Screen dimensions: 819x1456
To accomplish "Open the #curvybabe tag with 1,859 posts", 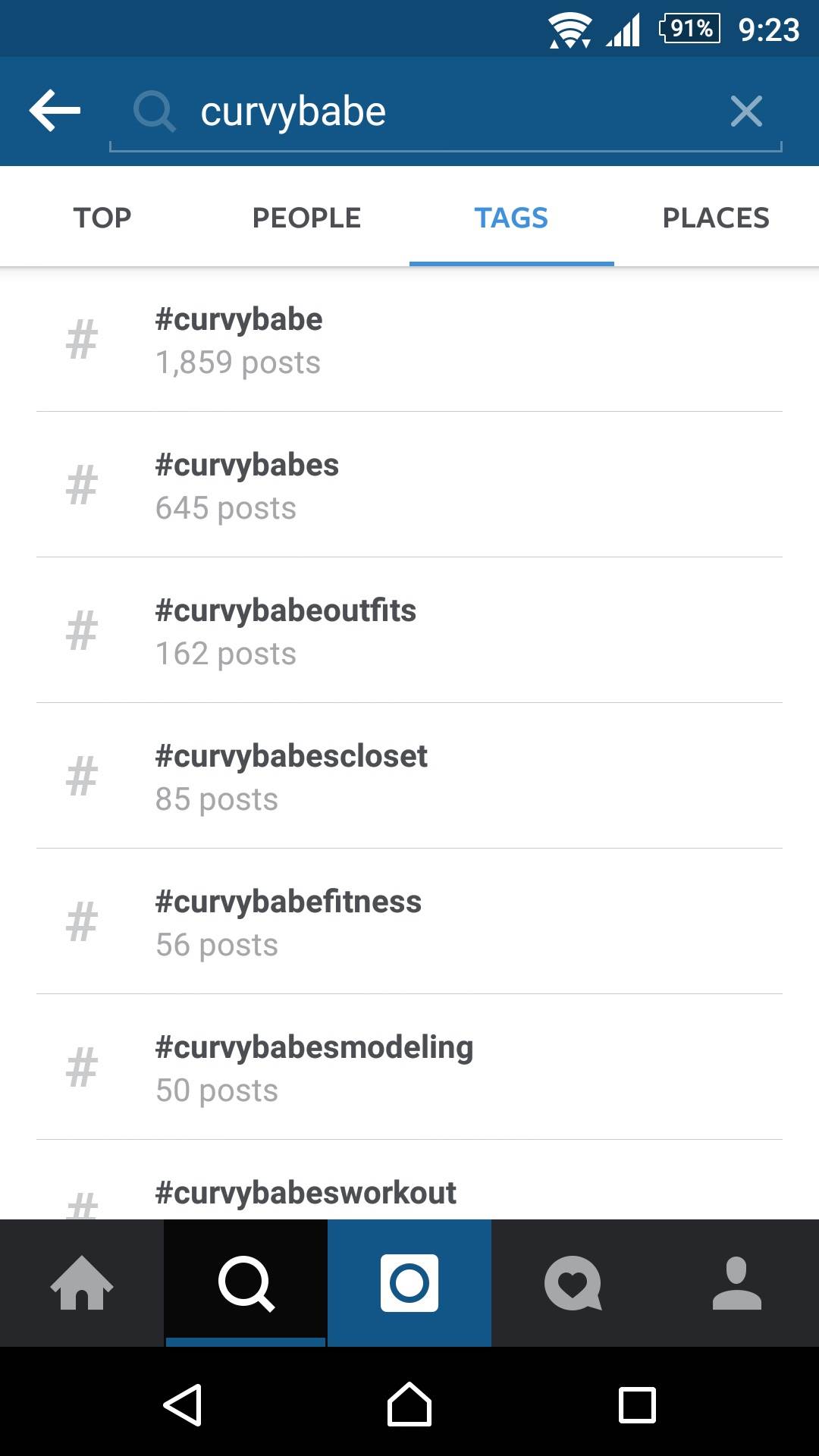I will tap(409, 340).
